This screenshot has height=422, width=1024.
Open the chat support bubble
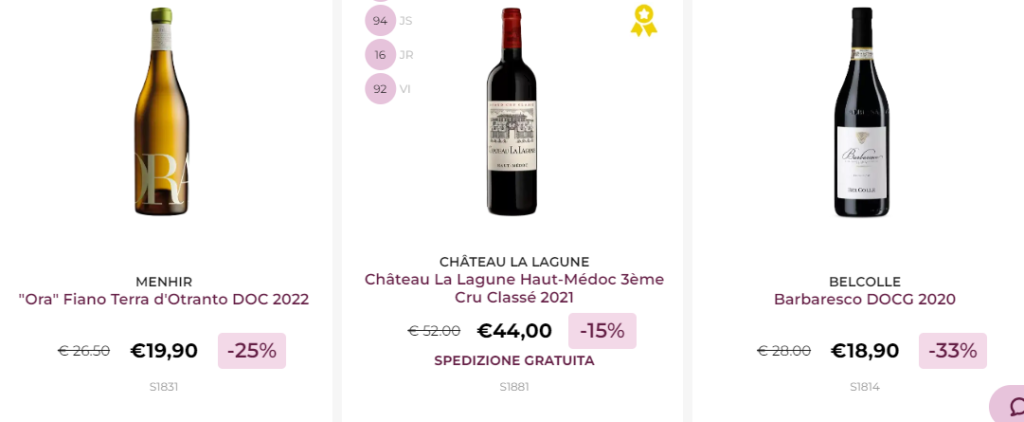[1012, 406]
